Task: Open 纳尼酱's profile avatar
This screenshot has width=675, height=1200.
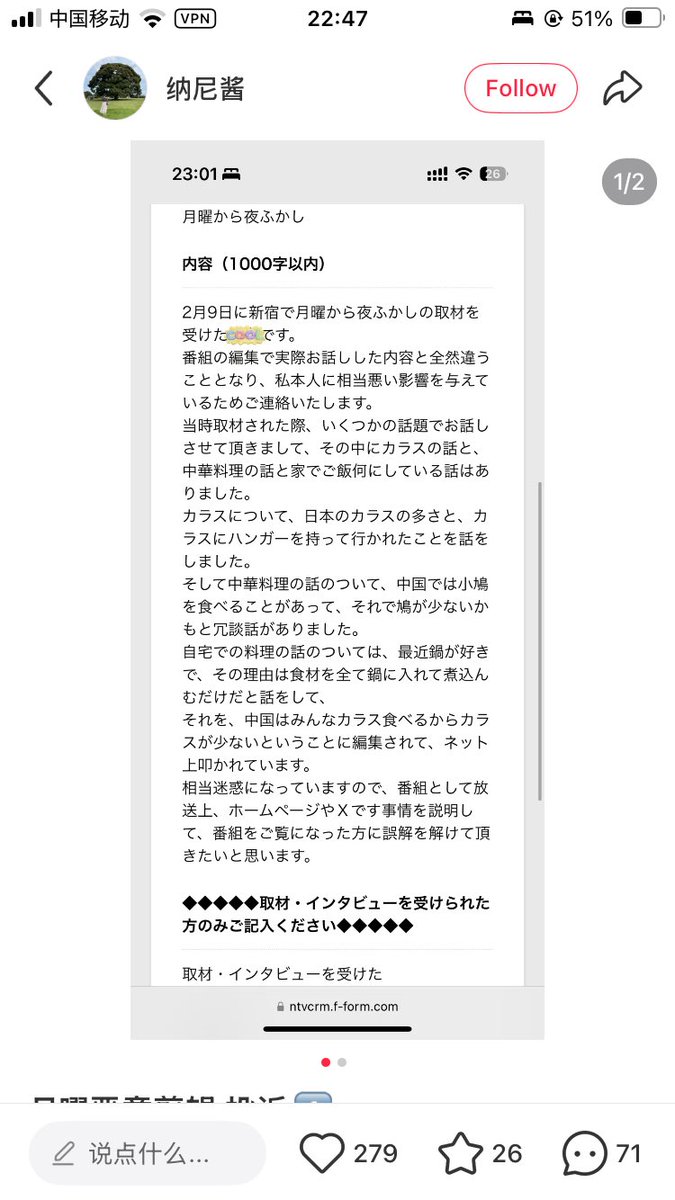Action: click(115, 88)
